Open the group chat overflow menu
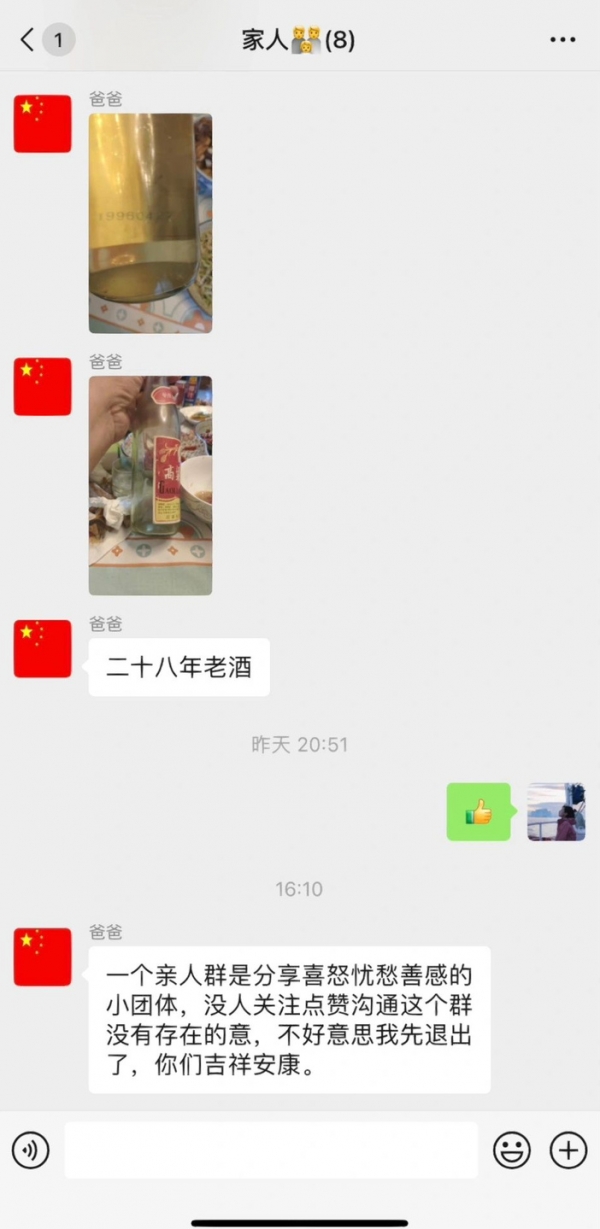The height and width of the screenshot is (1229, 600). click(x=563, y=40)
